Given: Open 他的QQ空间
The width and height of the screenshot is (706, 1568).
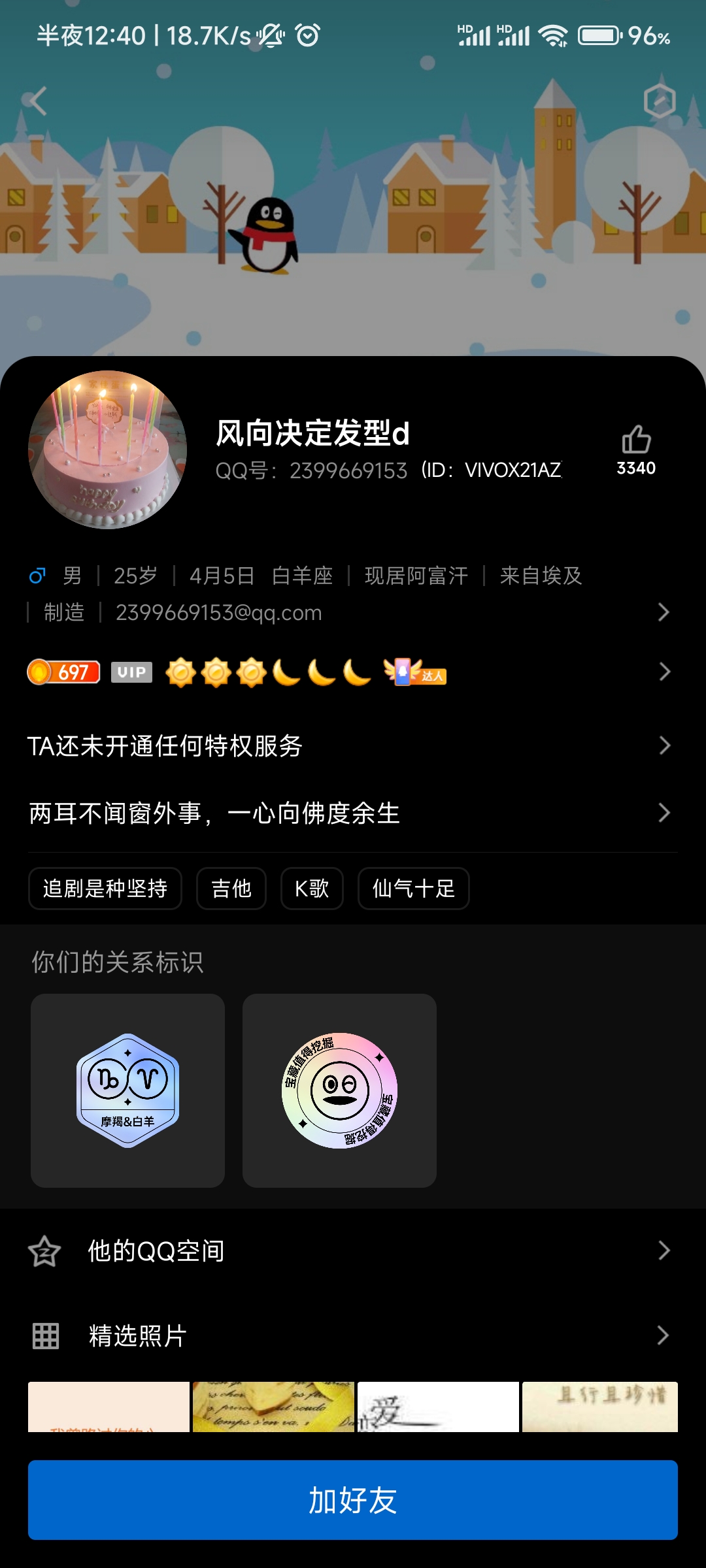Looking at the screenshot, I should [x=353, y=1250].
